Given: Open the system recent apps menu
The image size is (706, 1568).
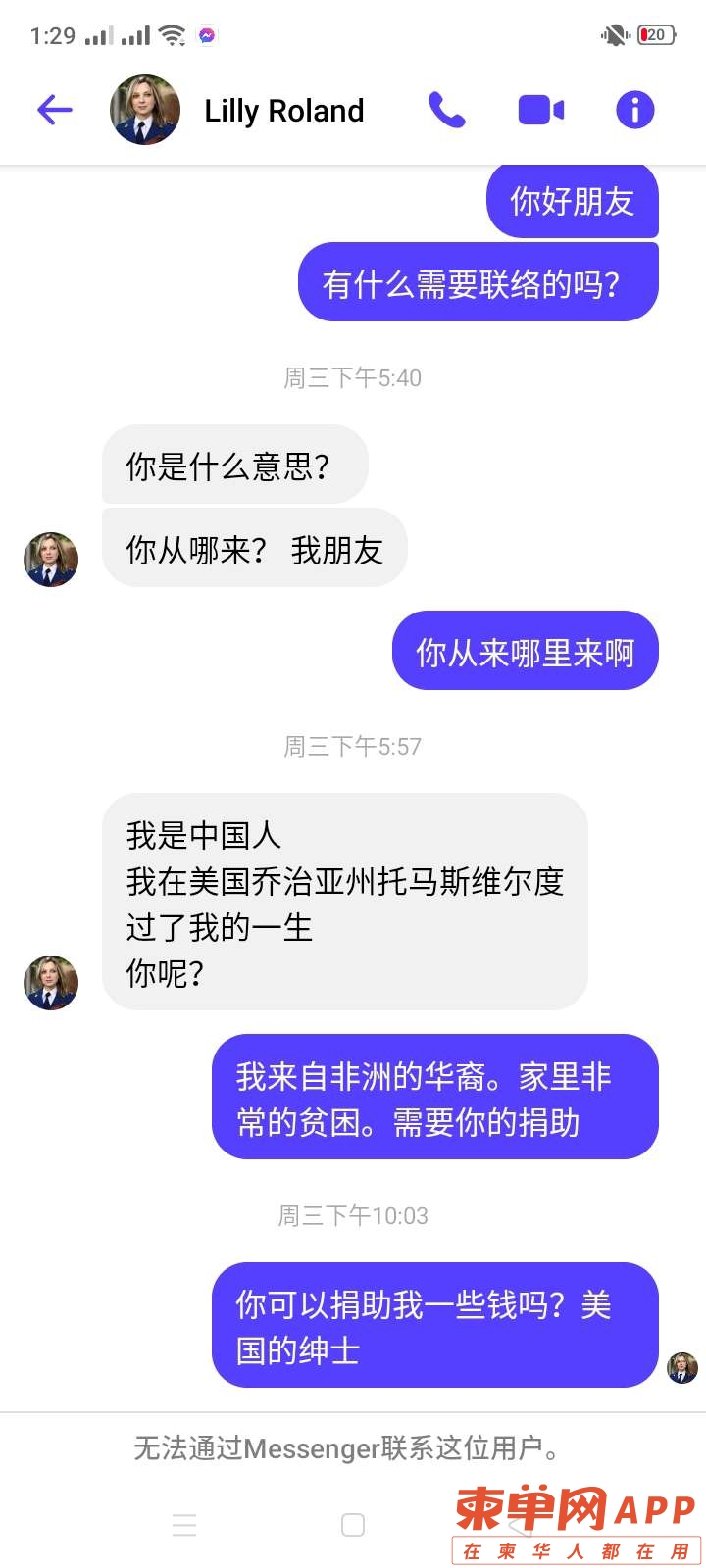Looking at the screenshot, I should pos(184,1525).
